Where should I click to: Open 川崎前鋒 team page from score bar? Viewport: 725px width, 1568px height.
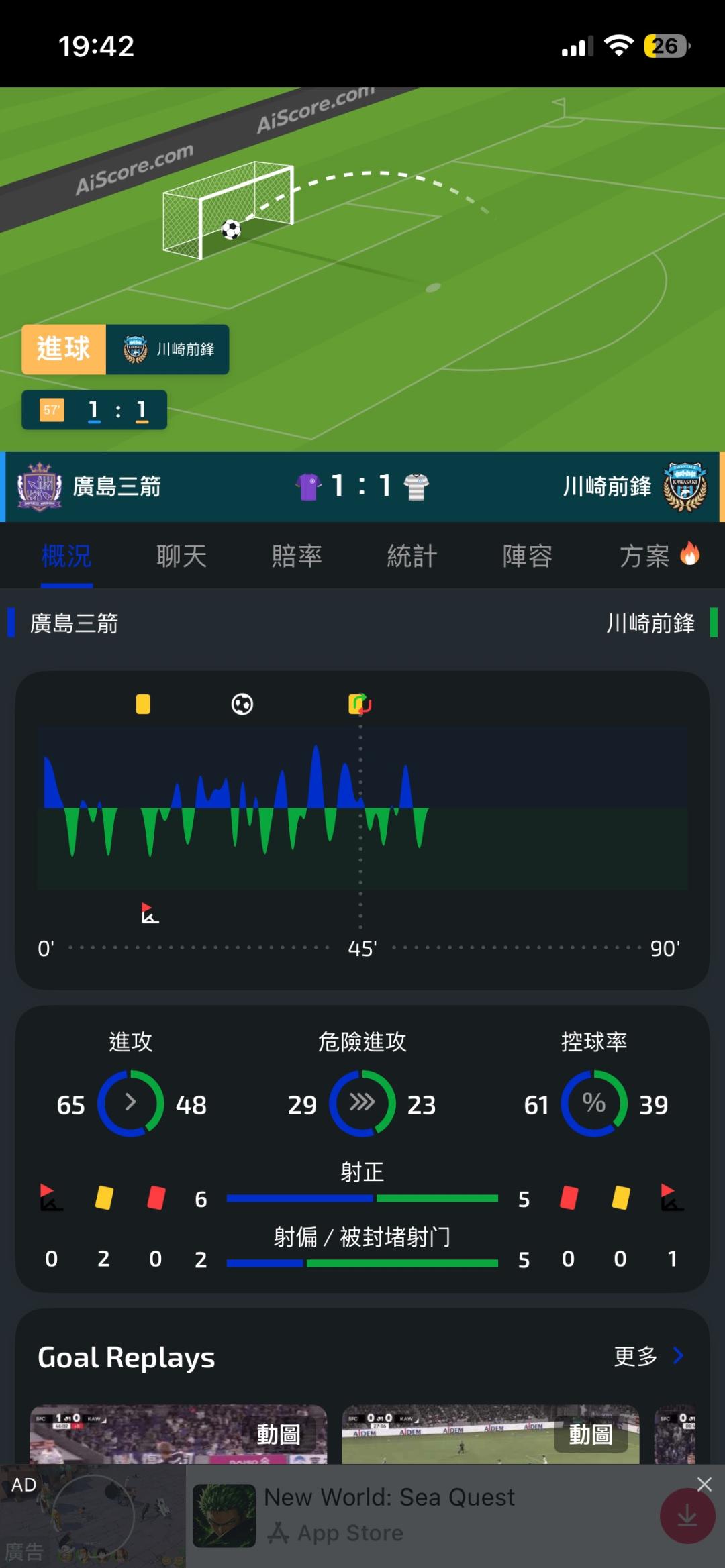(634, 486)
